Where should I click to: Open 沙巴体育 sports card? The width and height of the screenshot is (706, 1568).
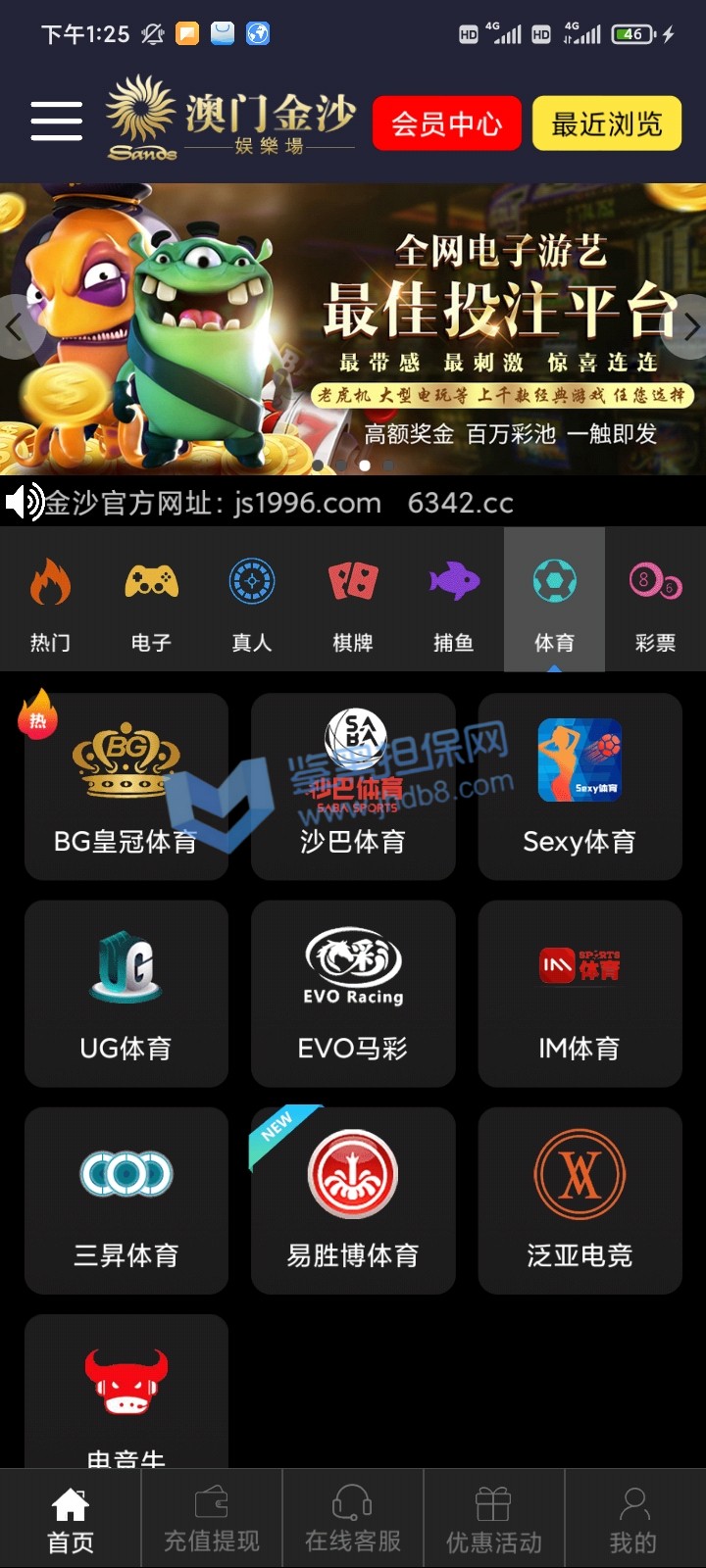click(353, 786)
